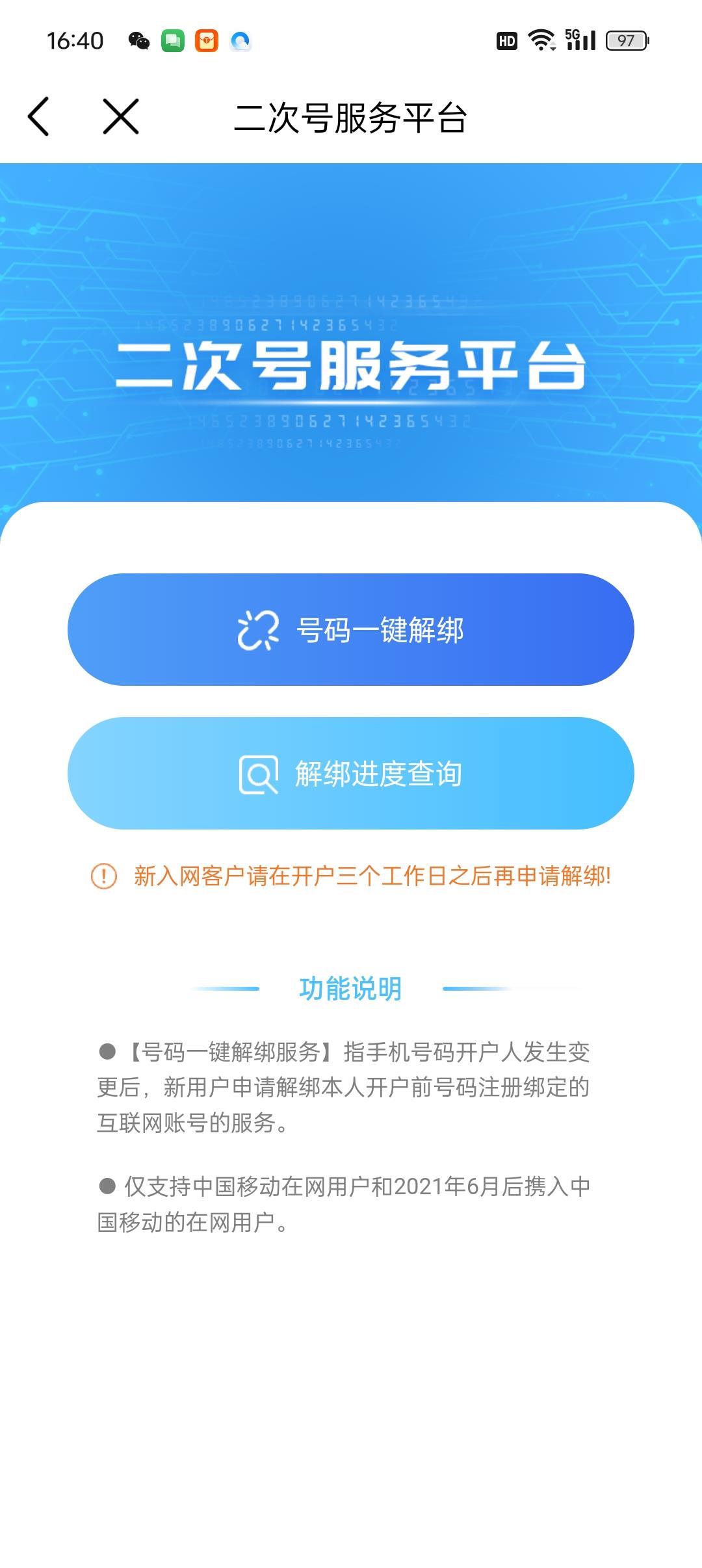Tap the orange notification app icon in status bar
The height and width of the screenshot is (1568, 702).
(207, 43)
